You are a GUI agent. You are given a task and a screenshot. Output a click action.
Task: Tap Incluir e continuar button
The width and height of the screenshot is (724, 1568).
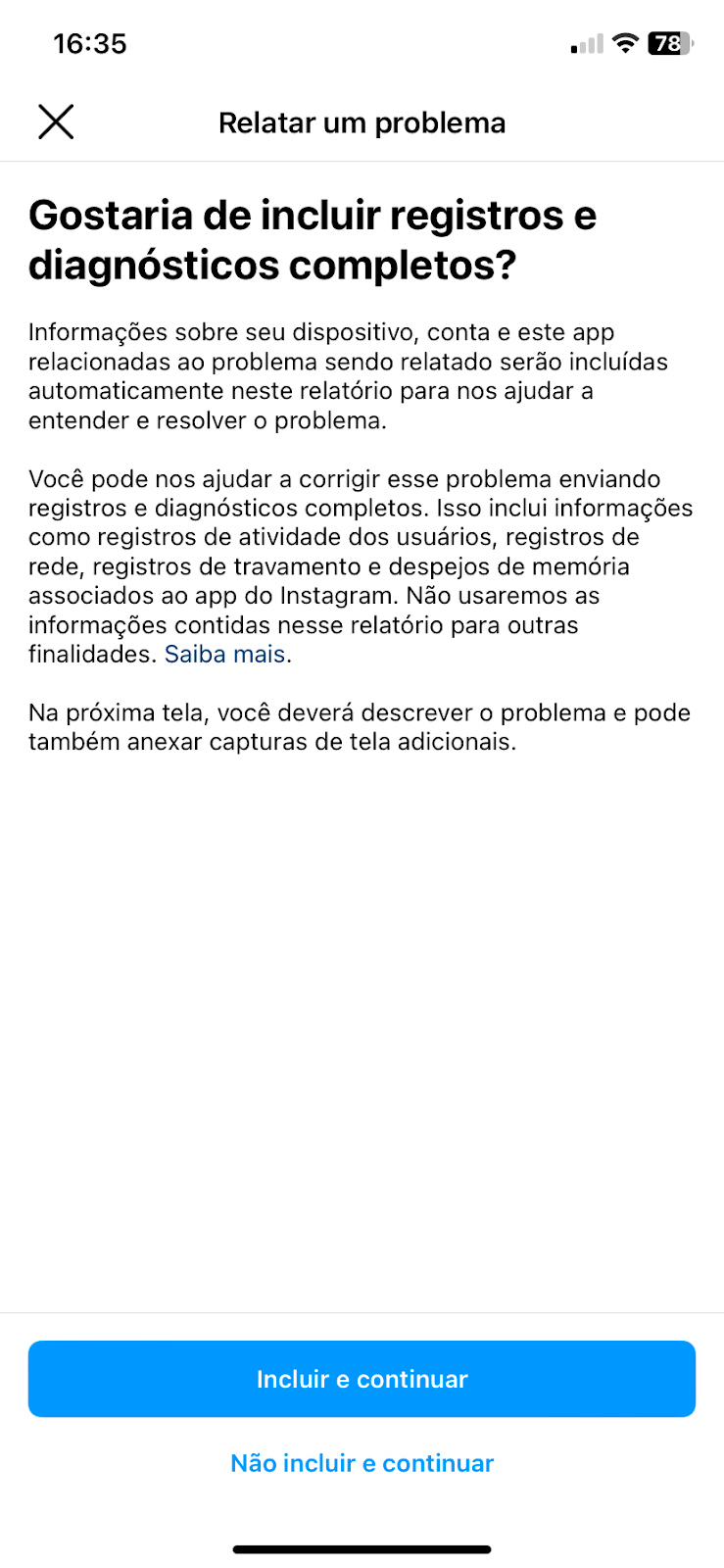[x=362, y=1379]
